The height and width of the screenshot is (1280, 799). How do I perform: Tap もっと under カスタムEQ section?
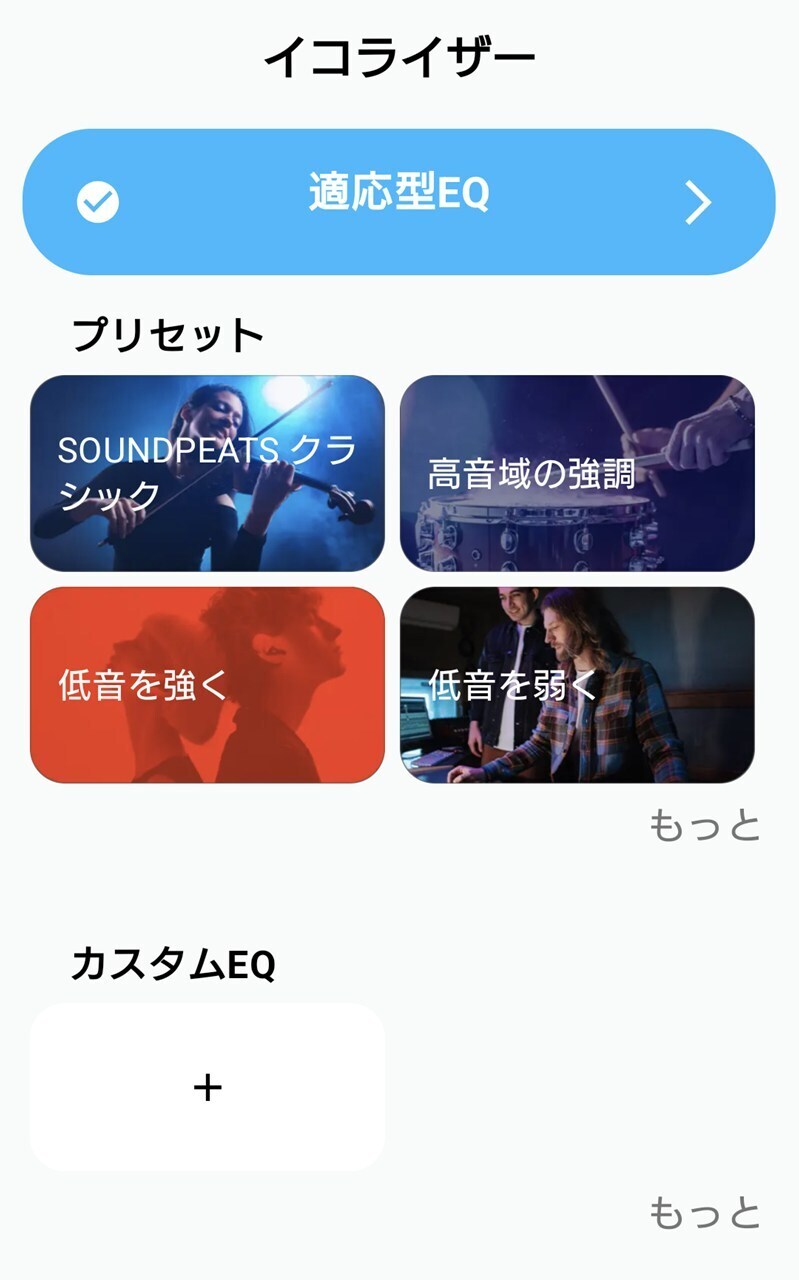[705, 1213]
